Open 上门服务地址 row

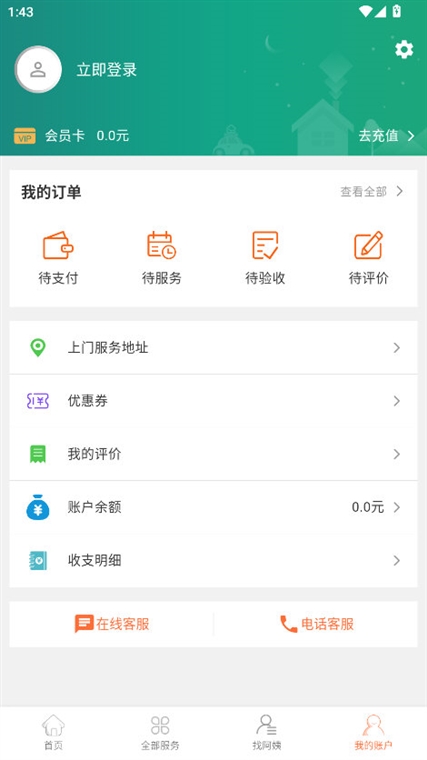coord(213,348)
